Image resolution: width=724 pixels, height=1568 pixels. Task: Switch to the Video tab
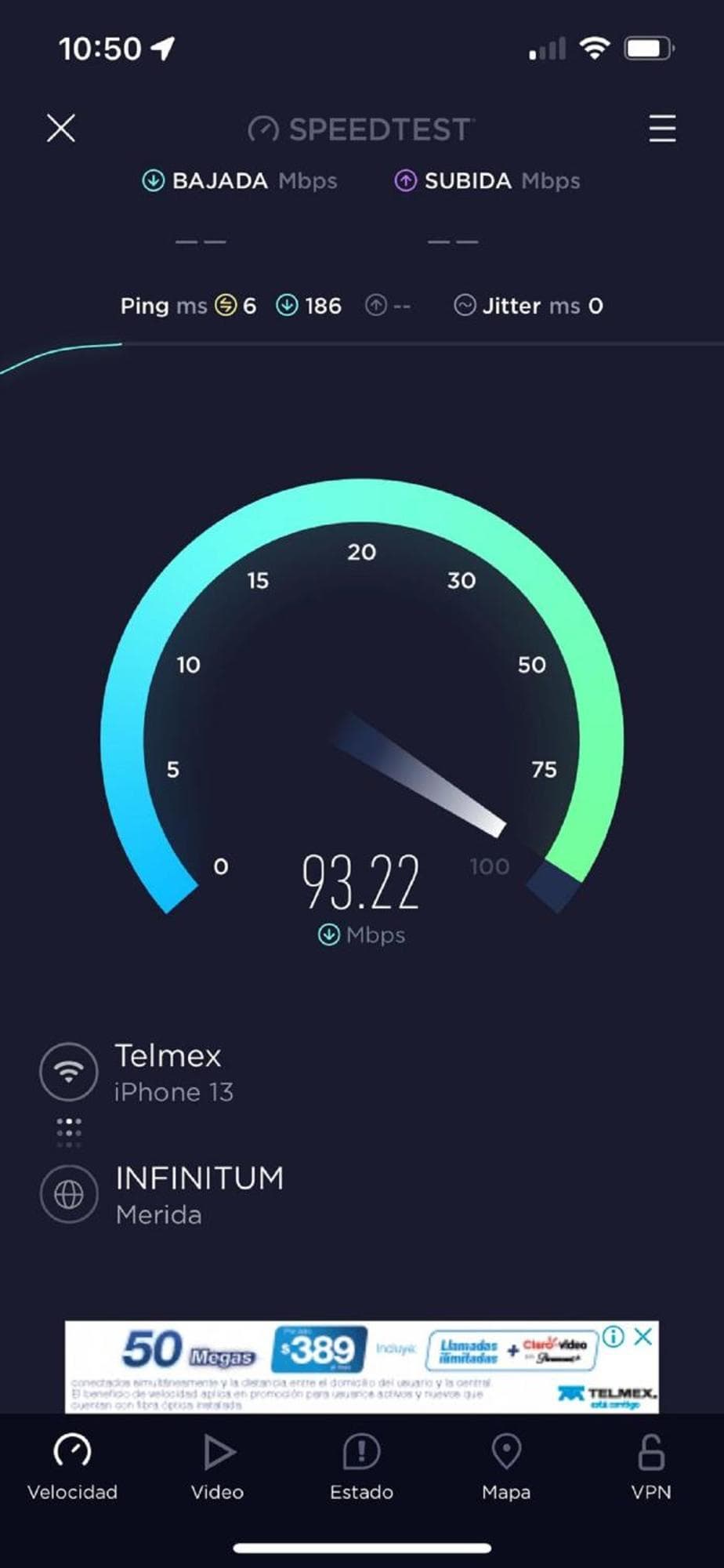click(x=217, y=1468)
